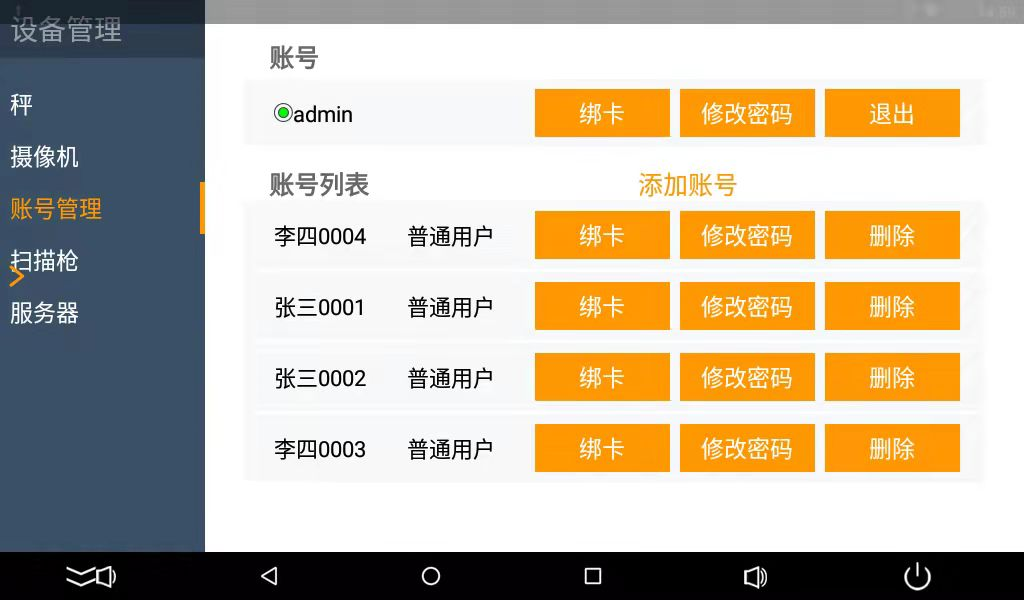Delete the 李四0004 account
Screen dimensions: 1024x600
pos(892,235)
